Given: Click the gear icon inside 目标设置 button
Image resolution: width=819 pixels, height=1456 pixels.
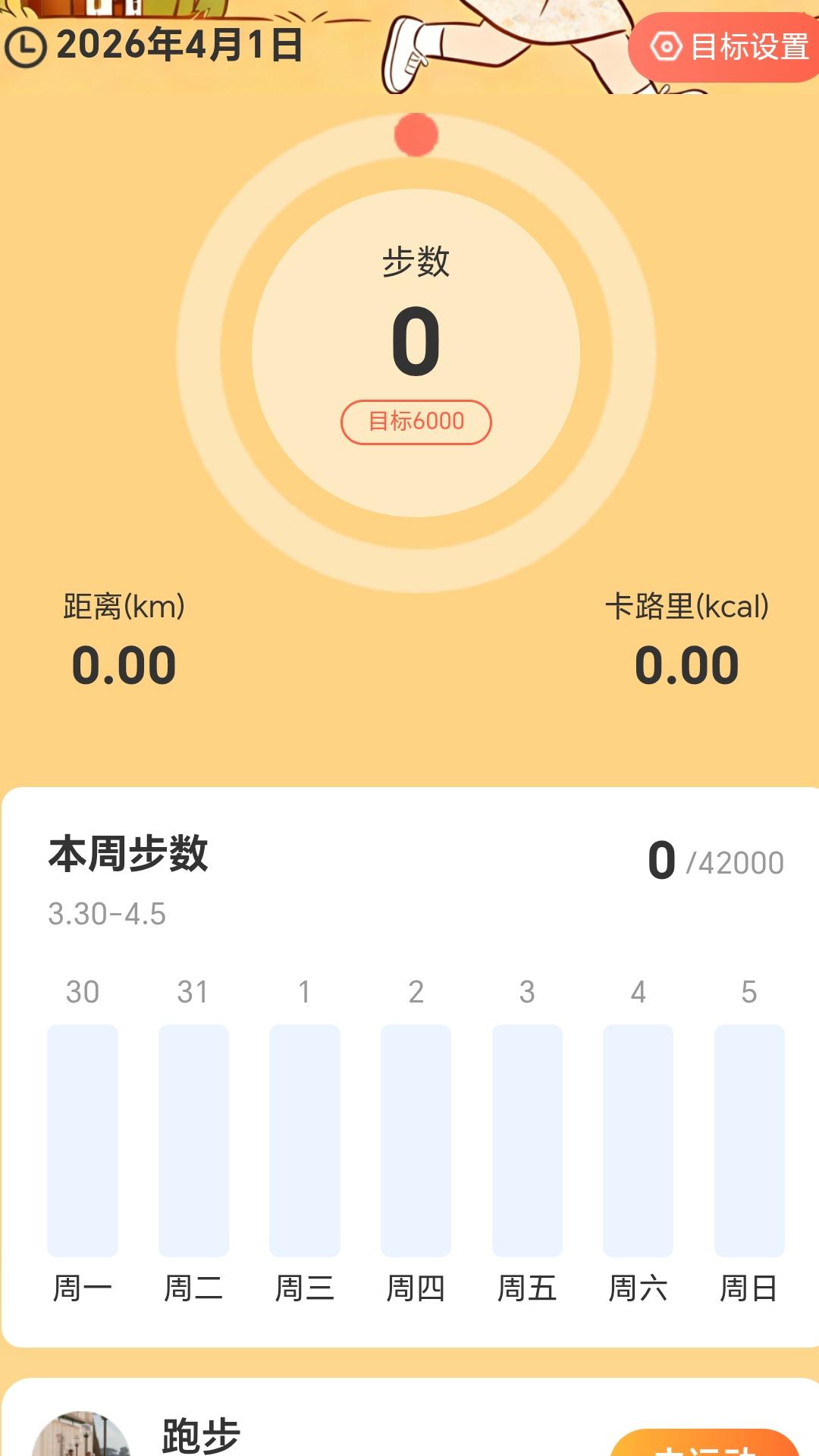Looking at the screenshot, I should coord(666,47).
